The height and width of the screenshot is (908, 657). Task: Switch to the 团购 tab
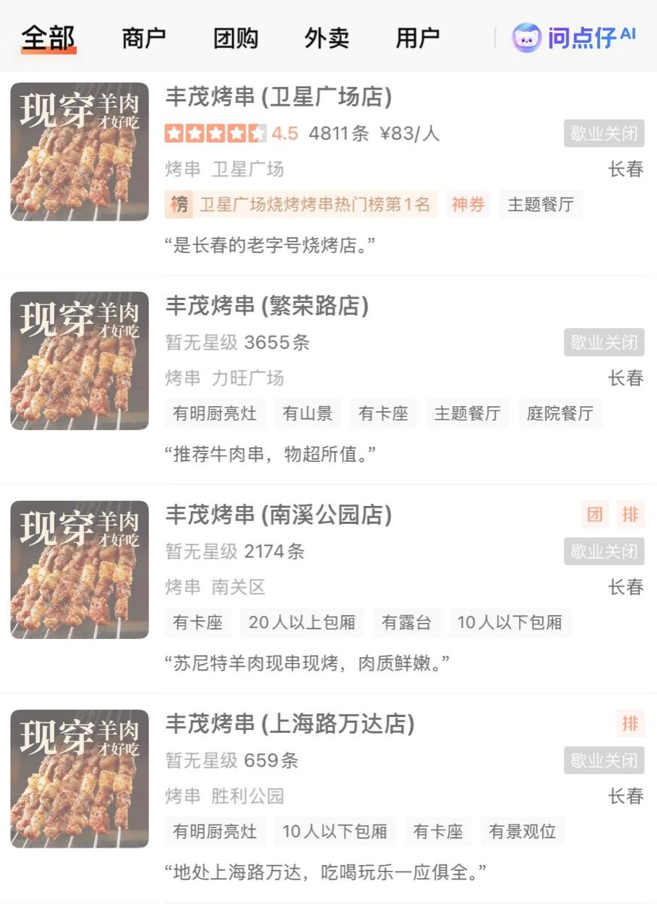tap(235, 38)
